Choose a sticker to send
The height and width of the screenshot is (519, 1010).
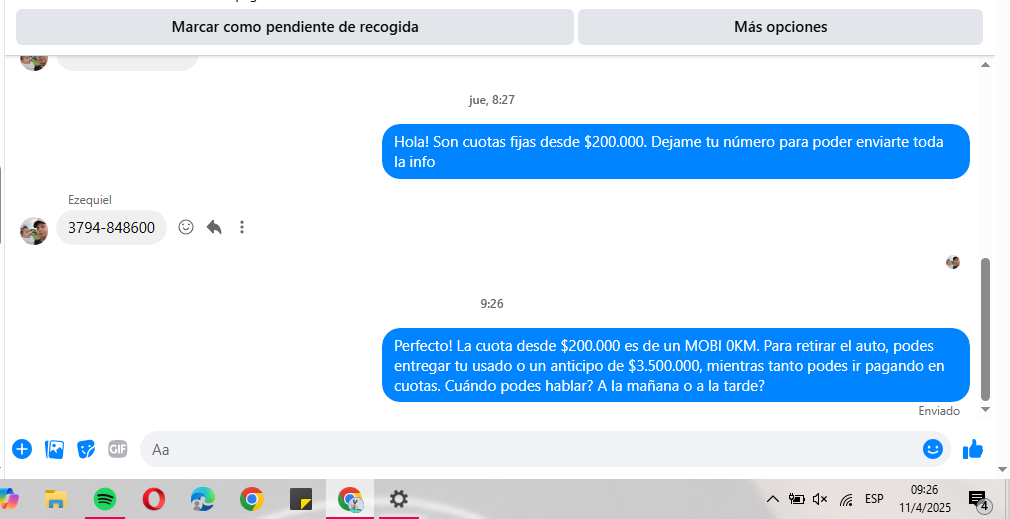pos(86,449)
